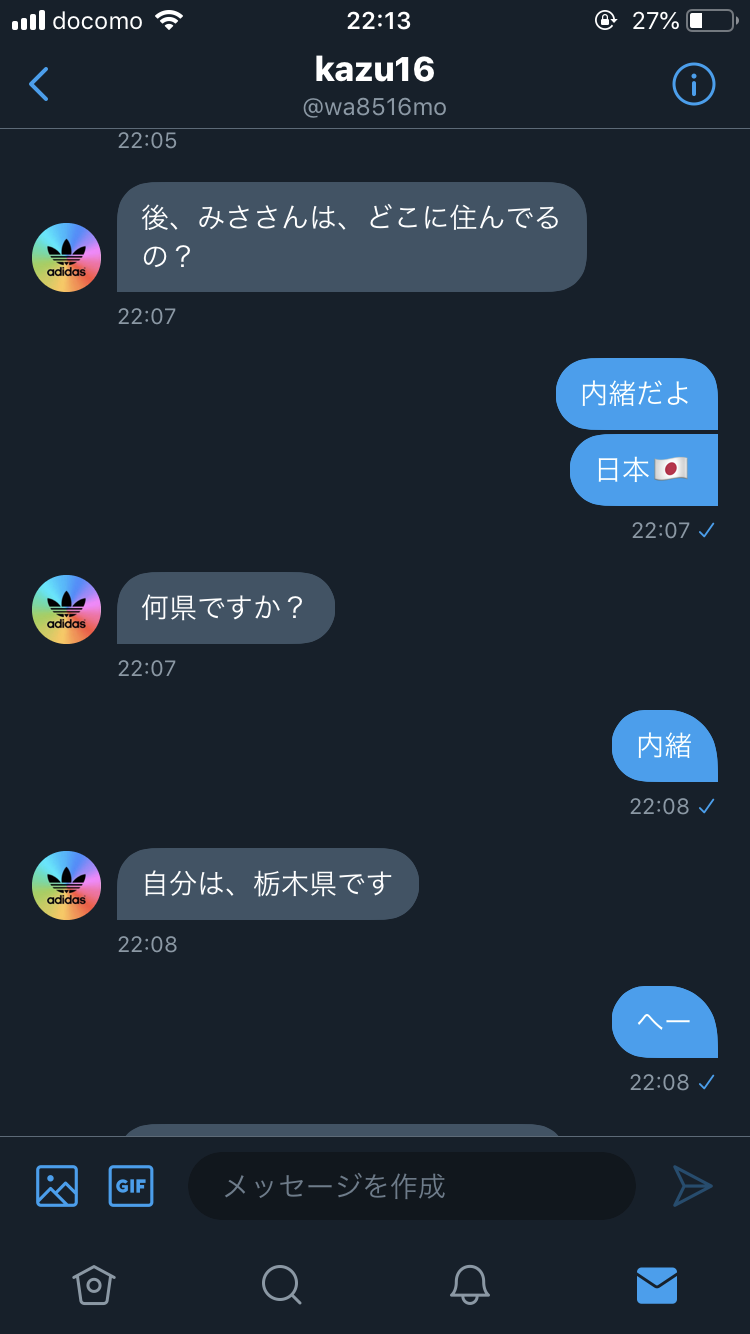Open the GIF picker
Viewport: 750px width, 1334px height.
[x=131, y=1186]
